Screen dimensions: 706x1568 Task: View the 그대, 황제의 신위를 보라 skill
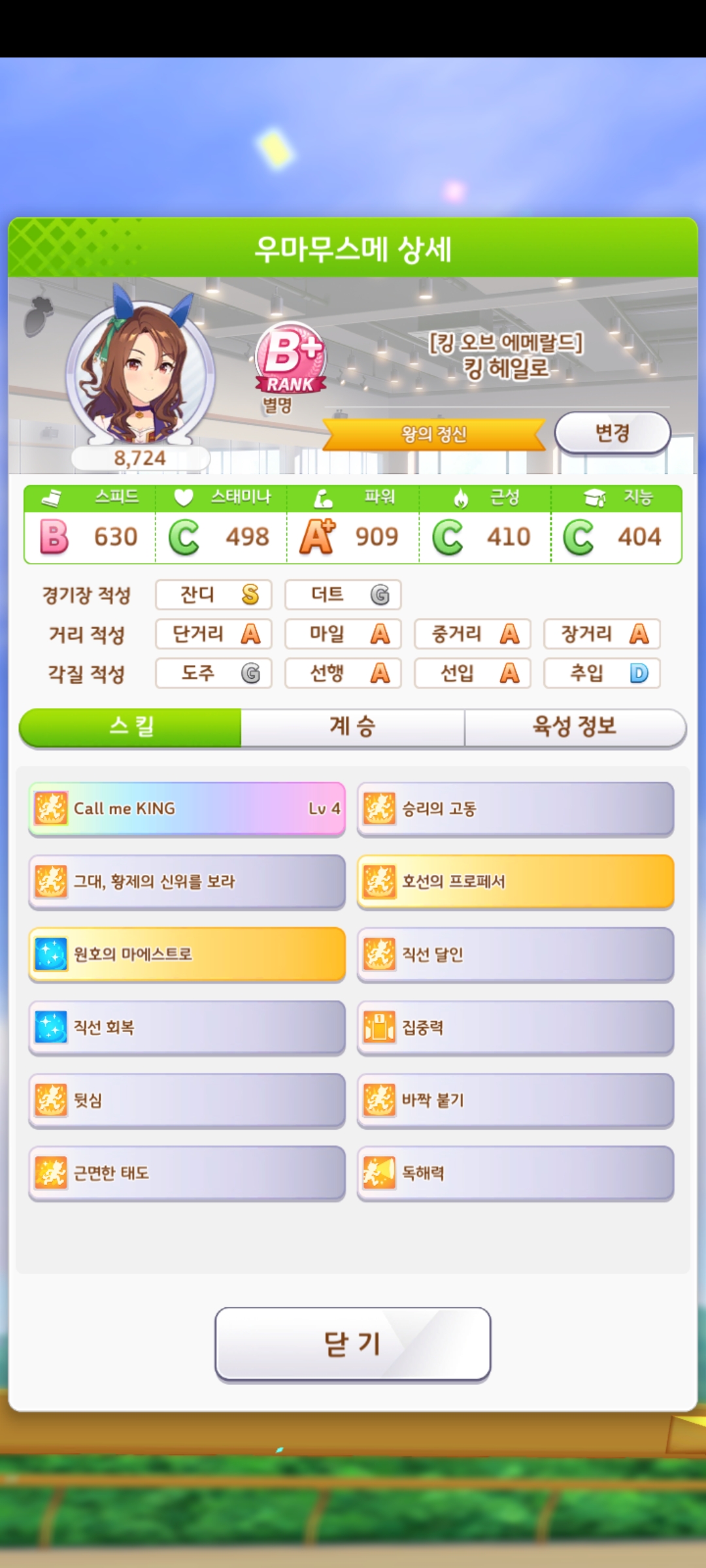point(187,882)
